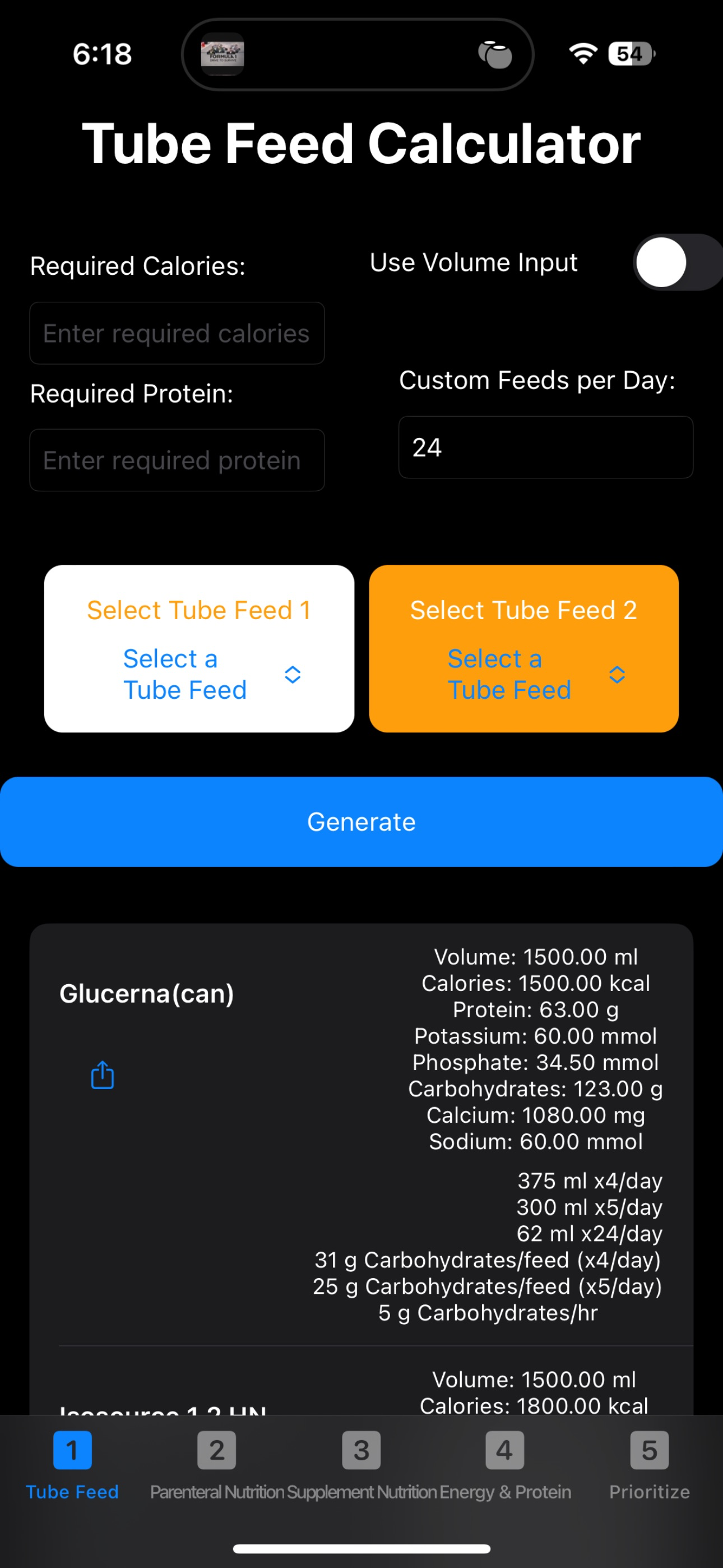The width and height of the screenshot is (723, 1568).
Task: Expand the Select a Tube Feed chevron
Action: click(292, 674)
